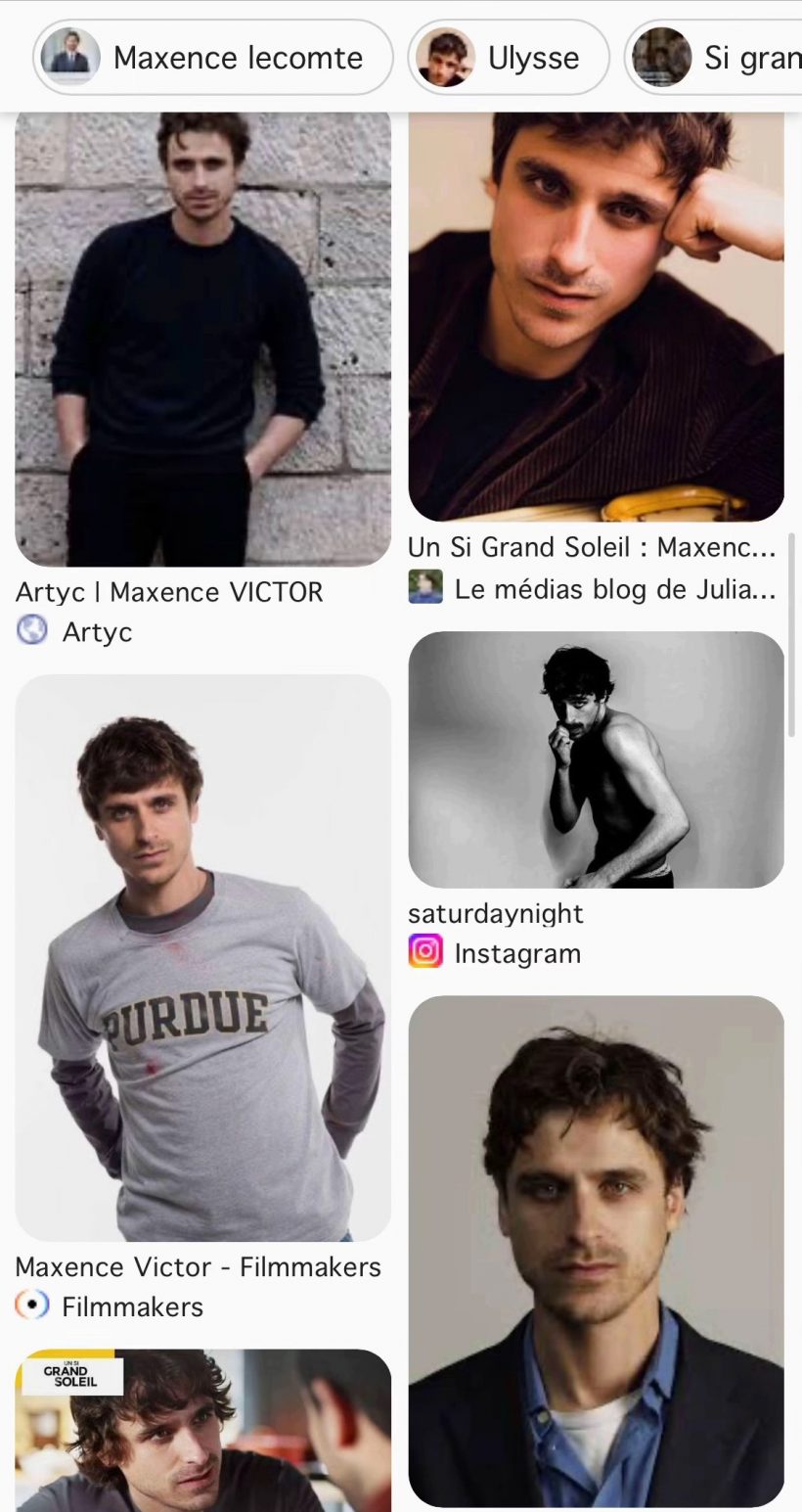Open the portrait with blue shirt and blazer

(596, 1251)
